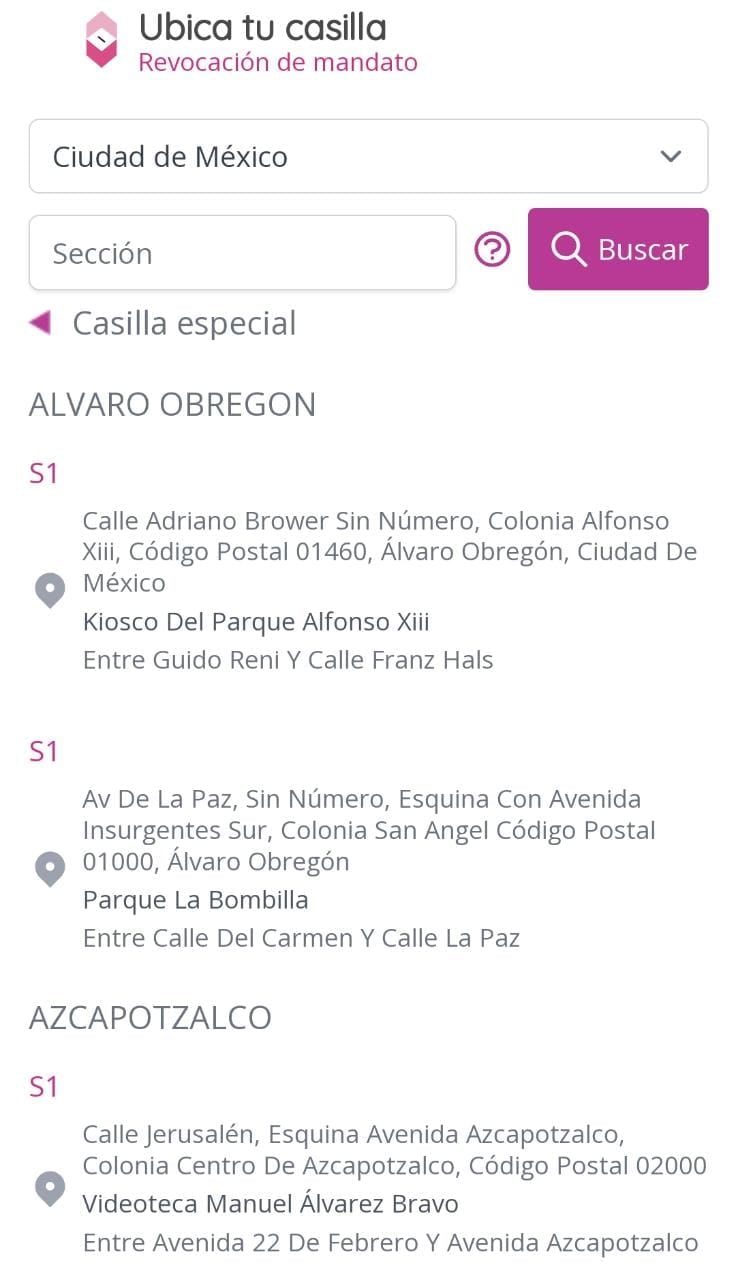Select the AZCAPOTZALCO section heading
The width and height of the screenshot is (736, 1280).
point(151,1017)
